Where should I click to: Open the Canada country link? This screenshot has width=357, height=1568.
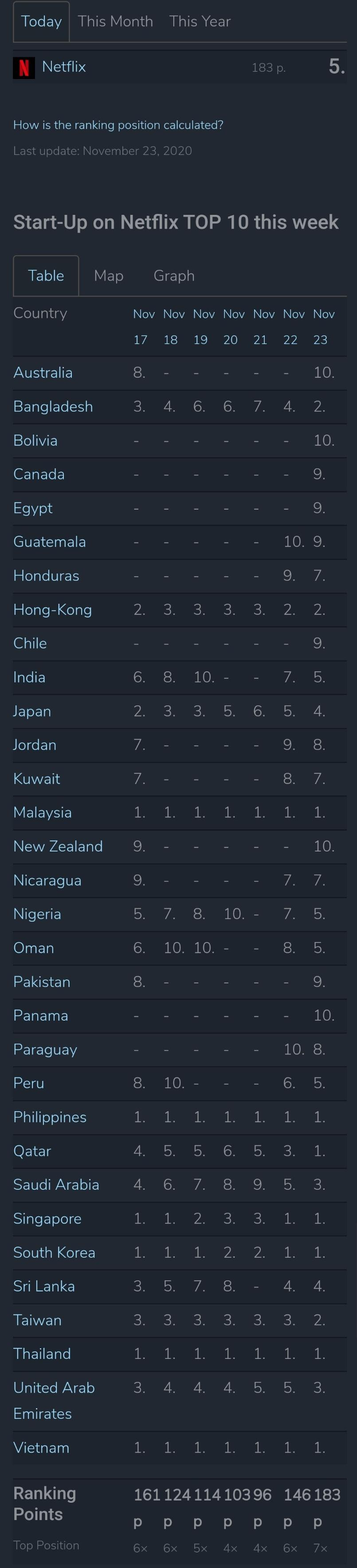pos(38,474)
